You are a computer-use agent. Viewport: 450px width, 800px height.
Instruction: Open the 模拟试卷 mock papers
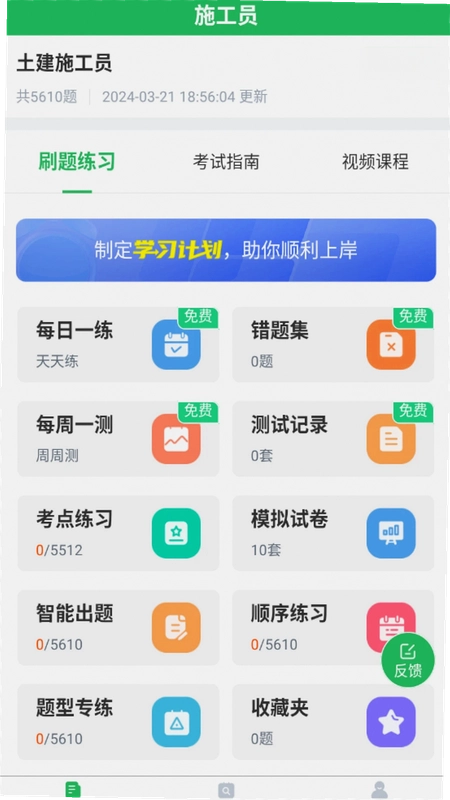[333, 533]
